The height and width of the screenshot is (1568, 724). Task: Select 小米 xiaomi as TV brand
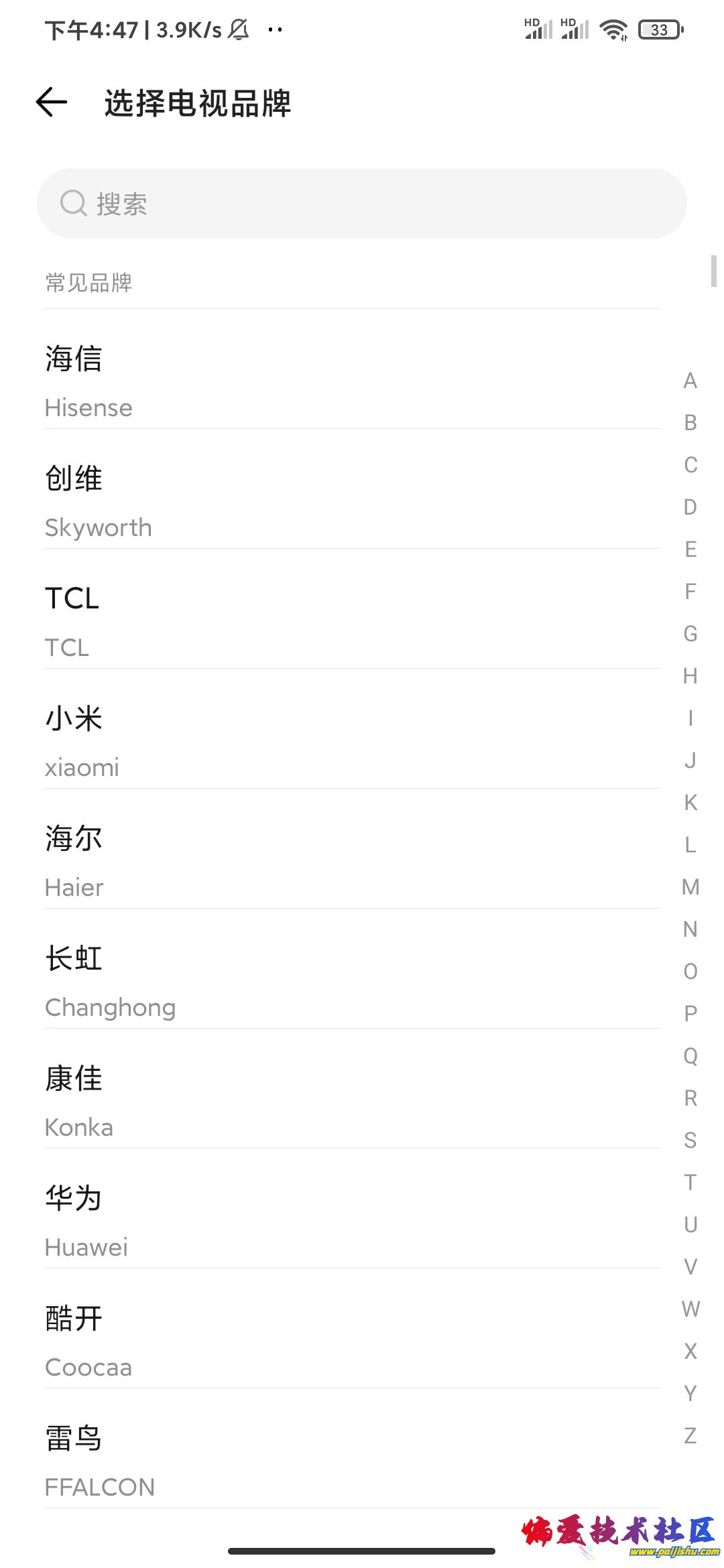[x=352, y=741]
